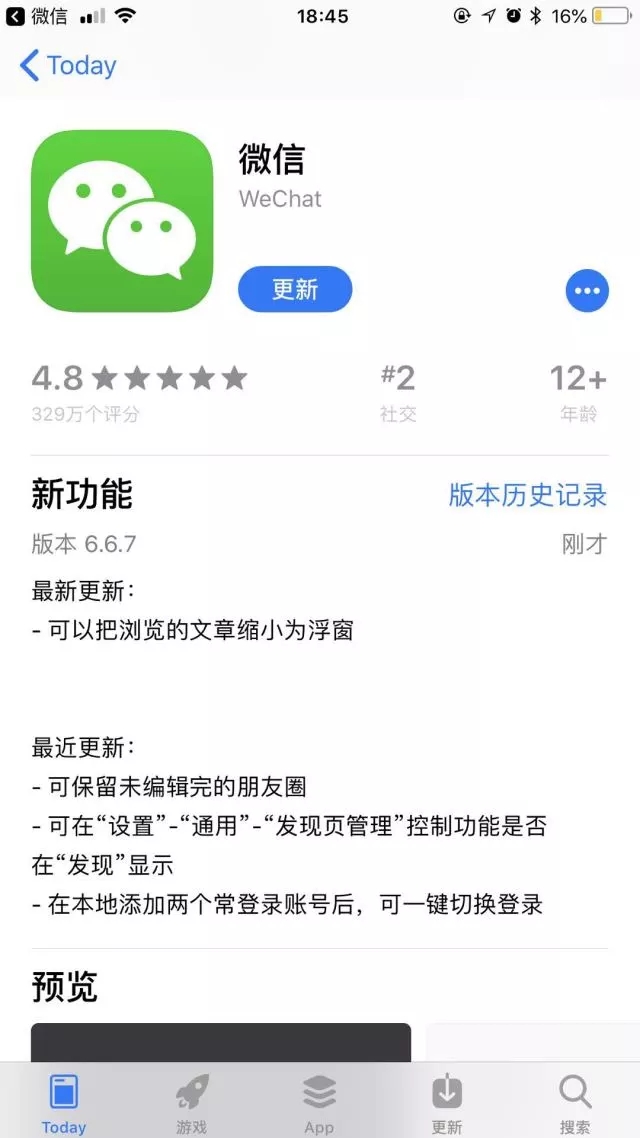
Task: Tap the 更新 button to update WeChat
Action: [295, 289]
